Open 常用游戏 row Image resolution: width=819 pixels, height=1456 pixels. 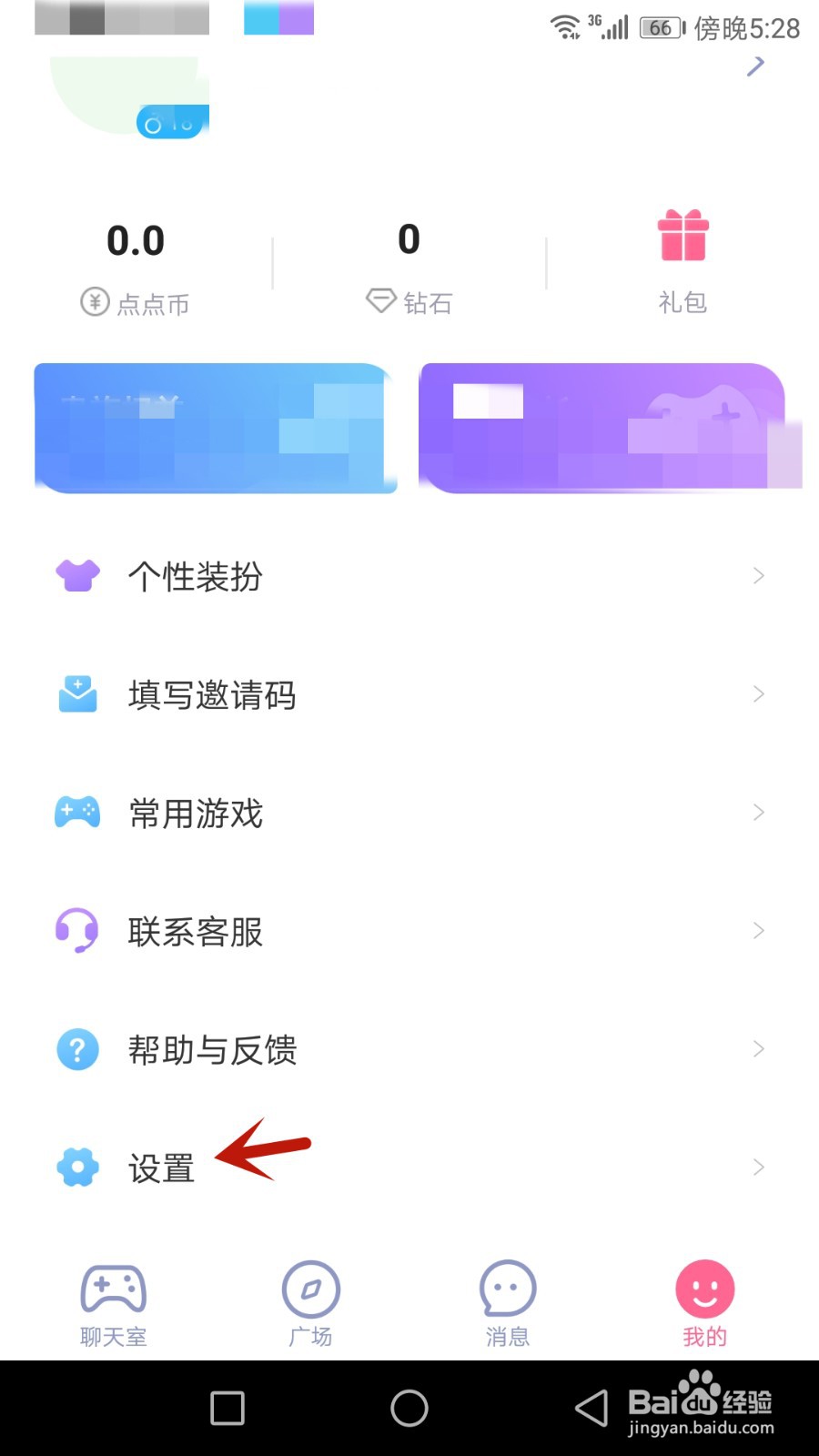[x=409, y=813]
